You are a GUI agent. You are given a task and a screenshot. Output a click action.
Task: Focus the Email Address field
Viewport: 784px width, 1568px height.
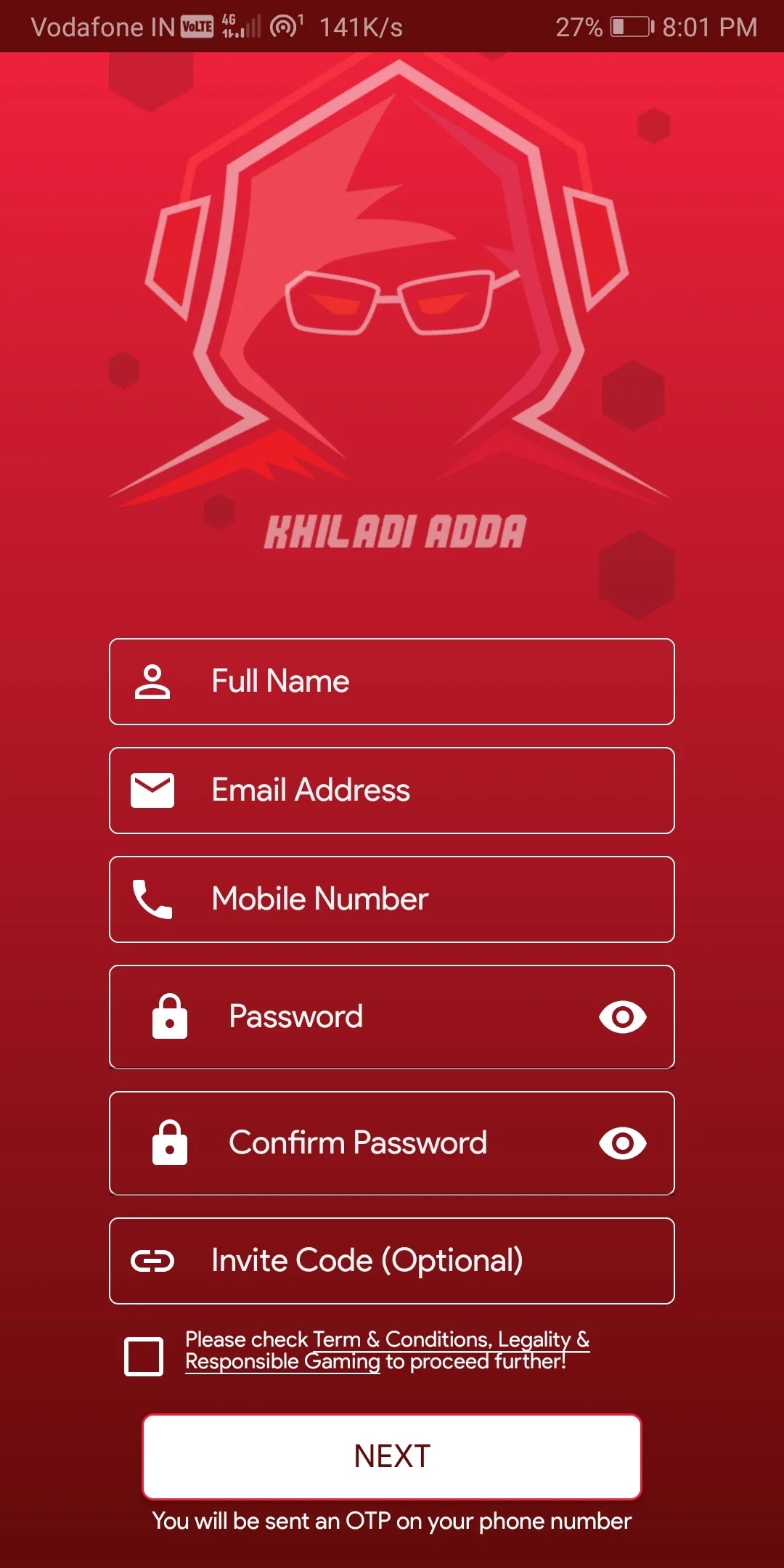coord(392,791)
